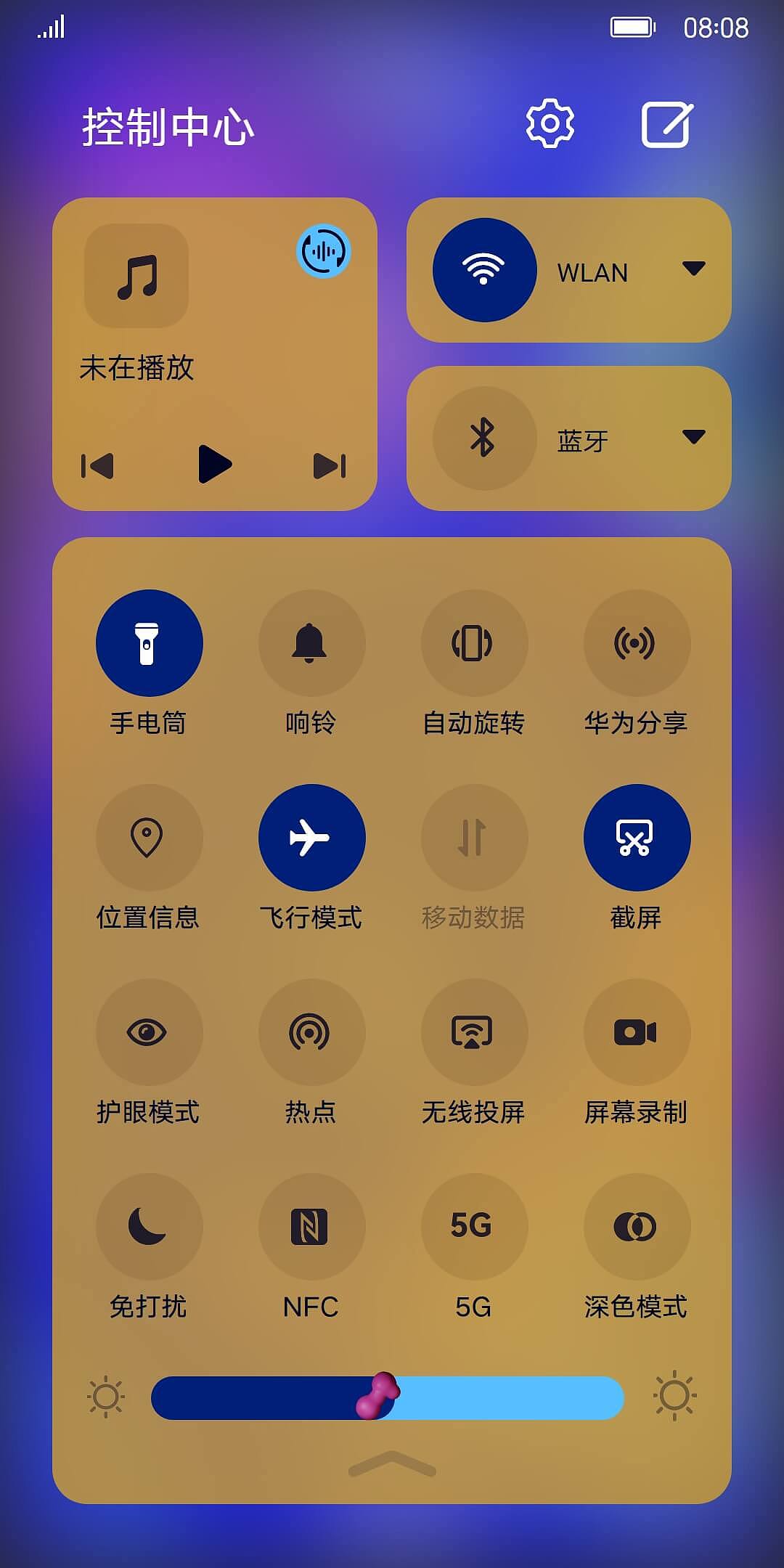784x1568 pixels.
Task: Toggle NFC on
Action: coord(311,1227)
